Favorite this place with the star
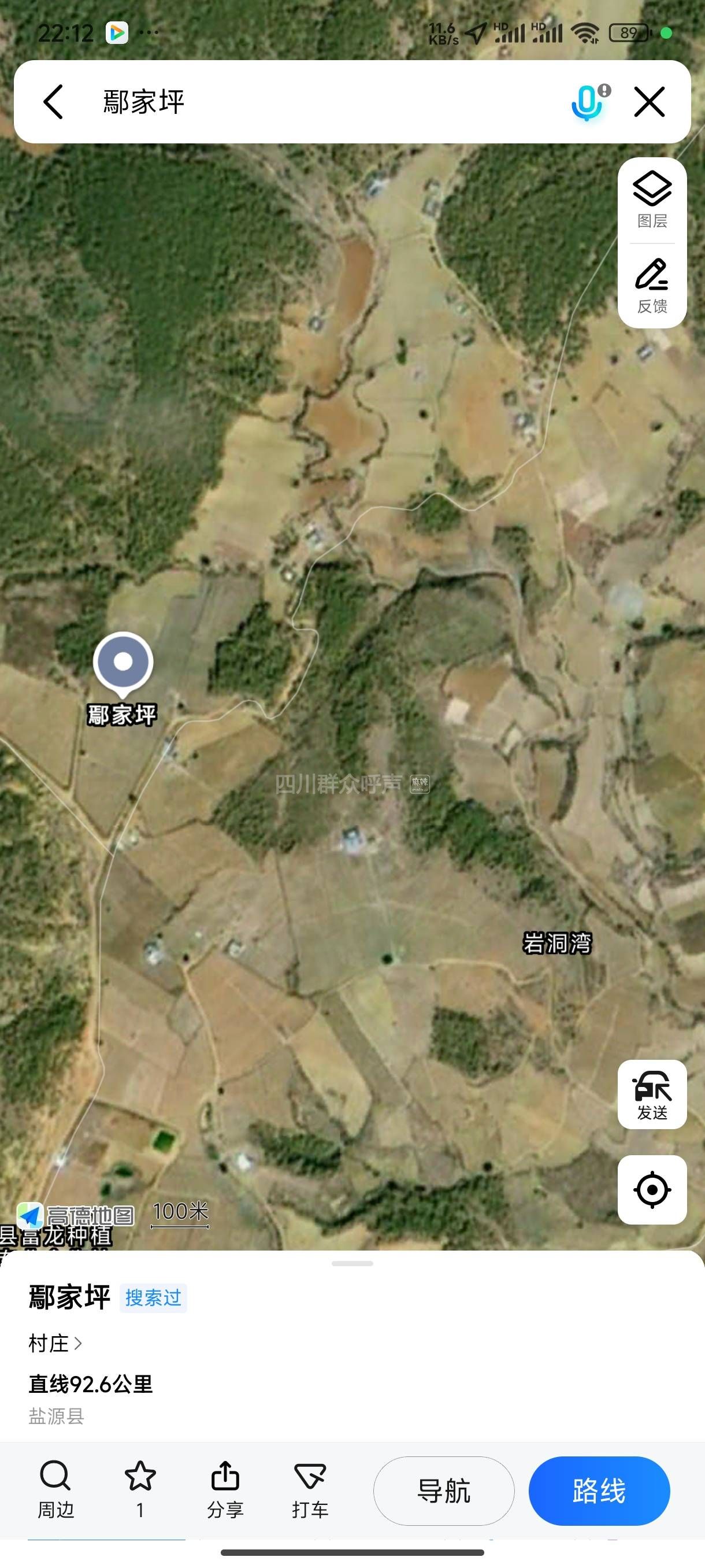 140,1489
